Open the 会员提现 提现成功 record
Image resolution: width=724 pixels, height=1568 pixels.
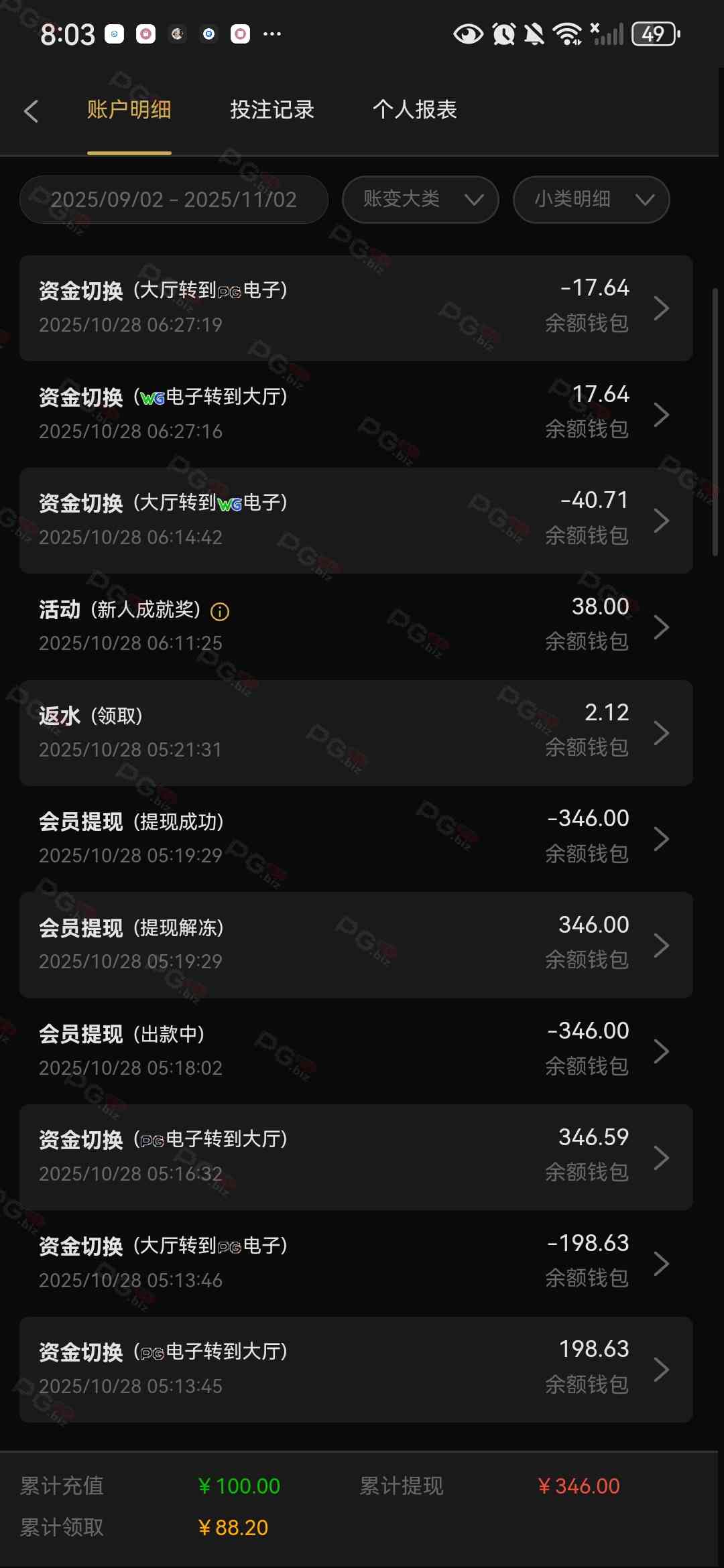tap(355, 838)
